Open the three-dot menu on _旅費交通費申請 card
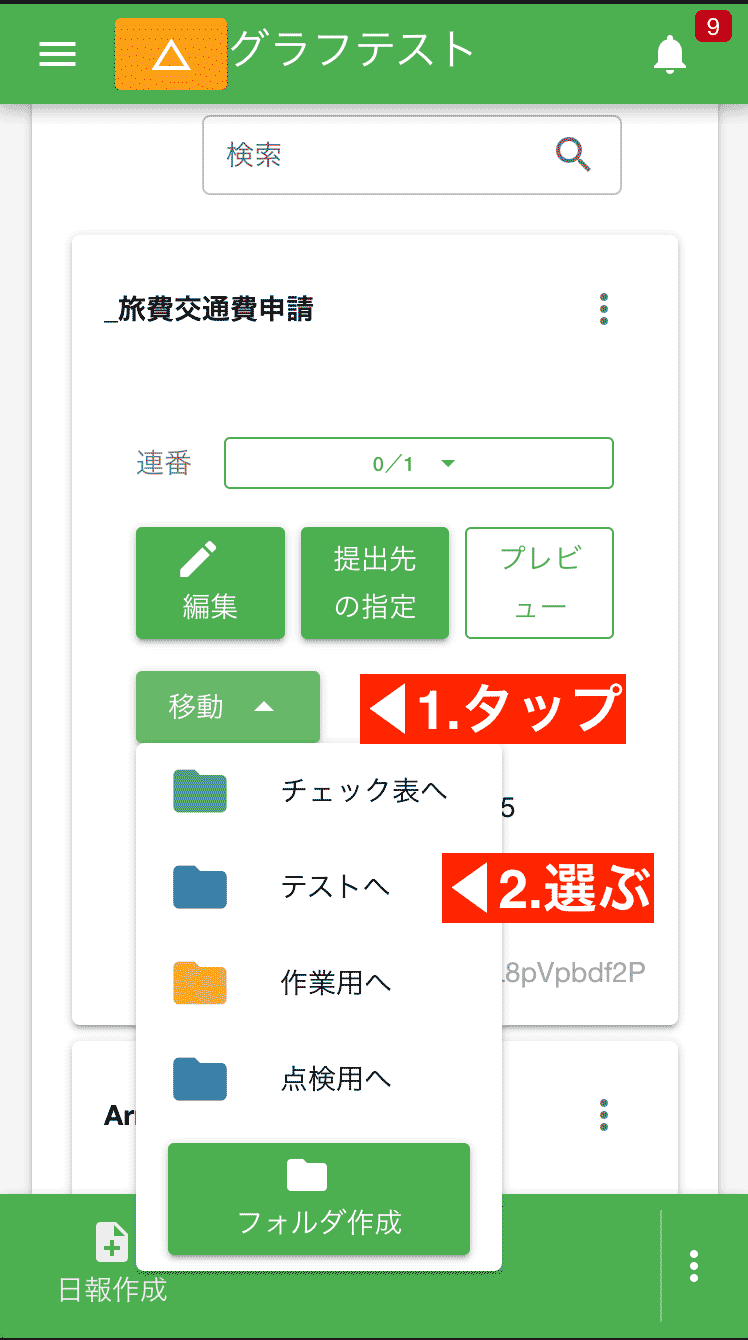The width and height of the screenshot is (748, 1340). tap(604, 310)
